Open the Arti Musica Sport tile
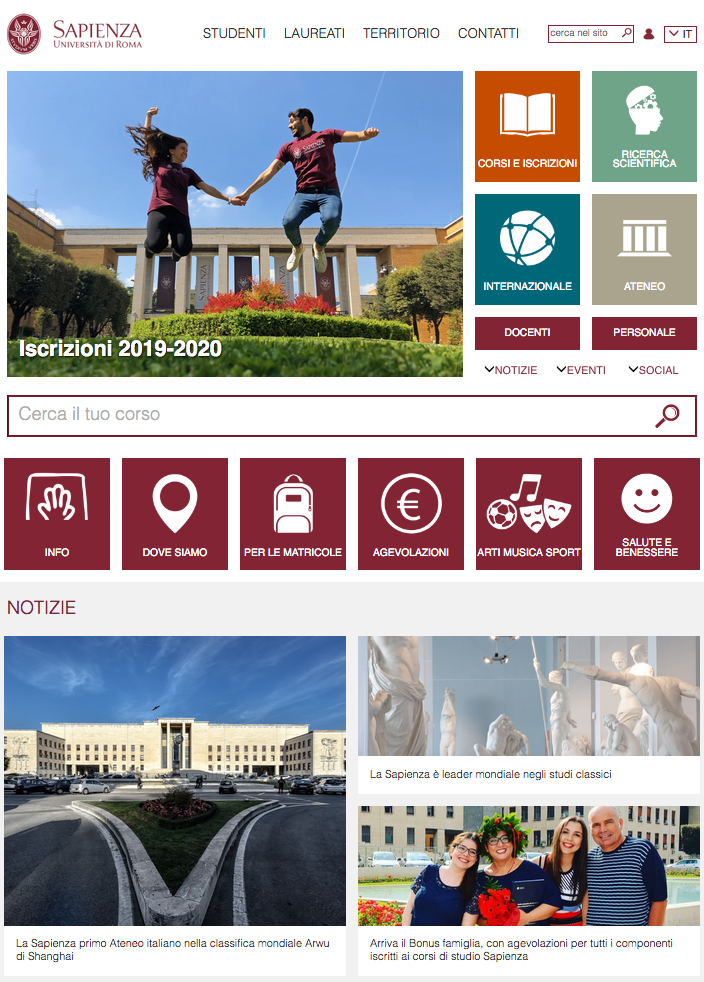 529,513
